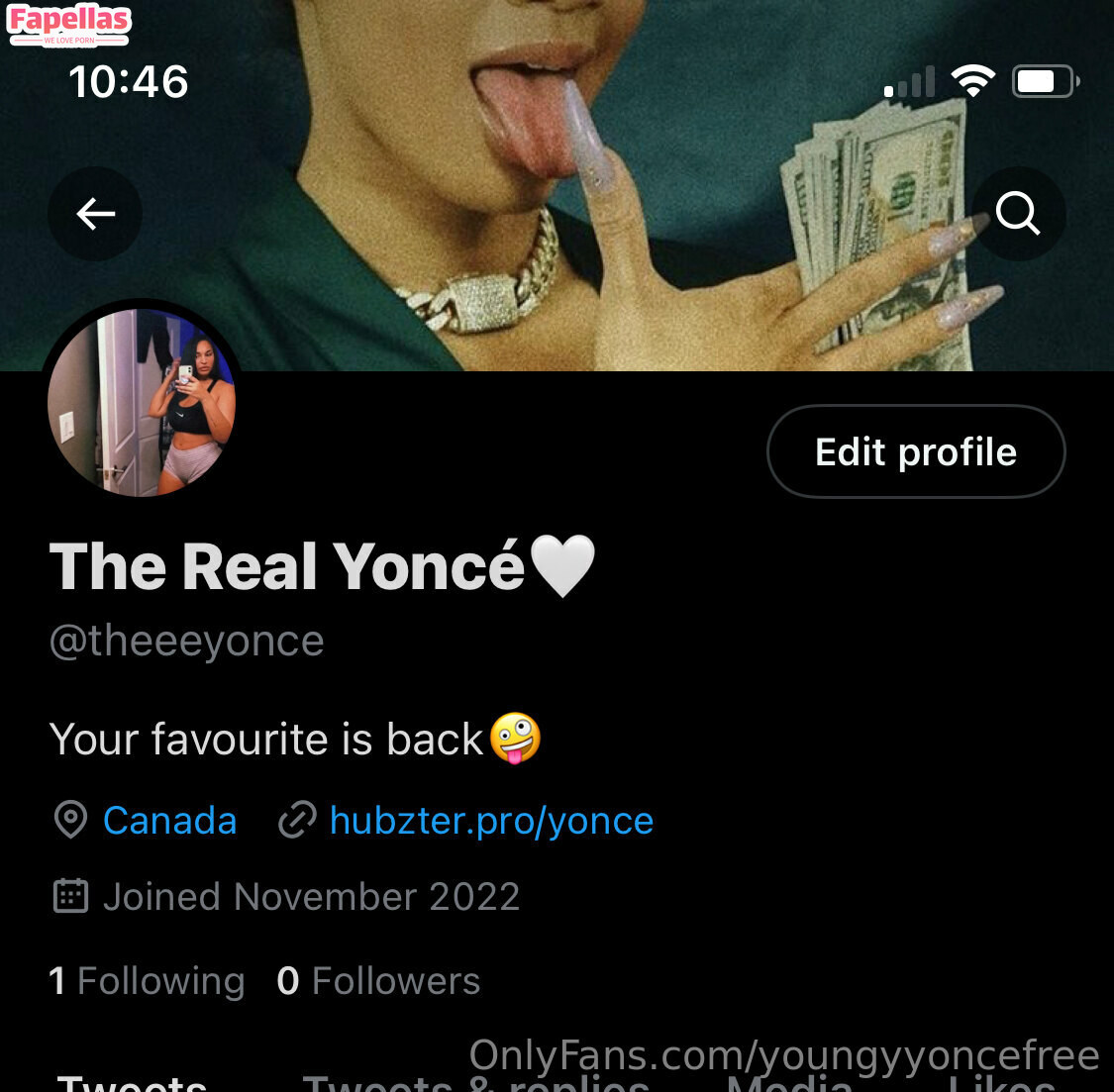
Task: Show the 1 Following list
Action: (147, 981)
